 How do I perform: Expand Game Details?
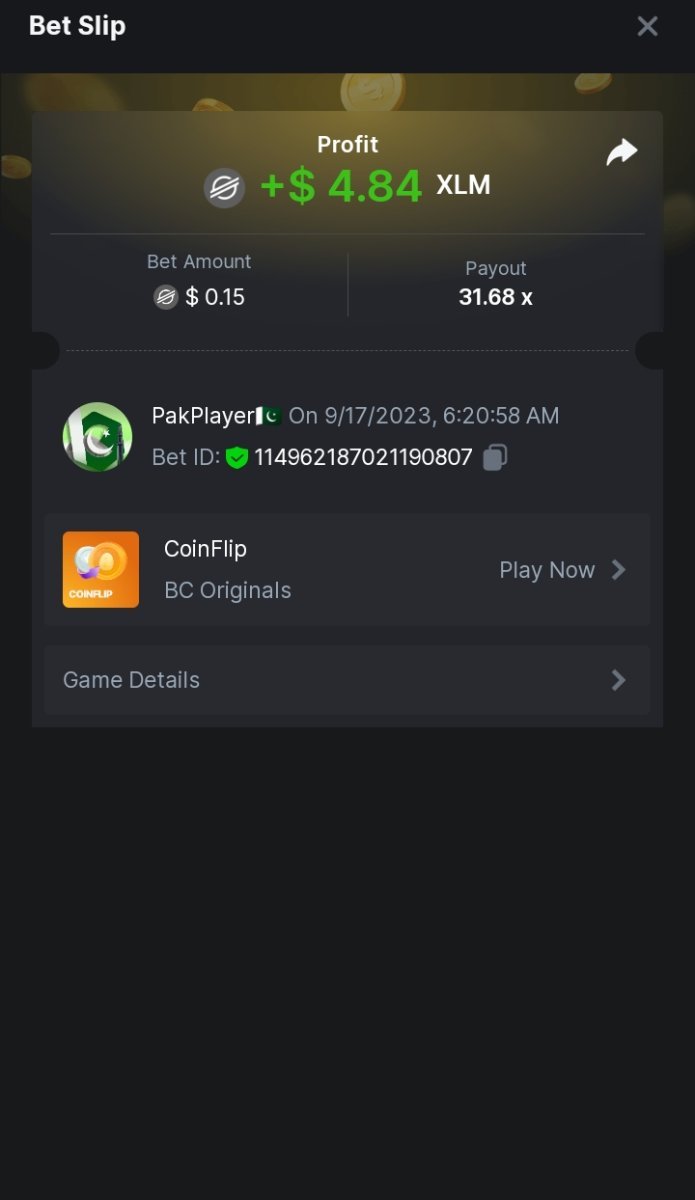[347, 680]
